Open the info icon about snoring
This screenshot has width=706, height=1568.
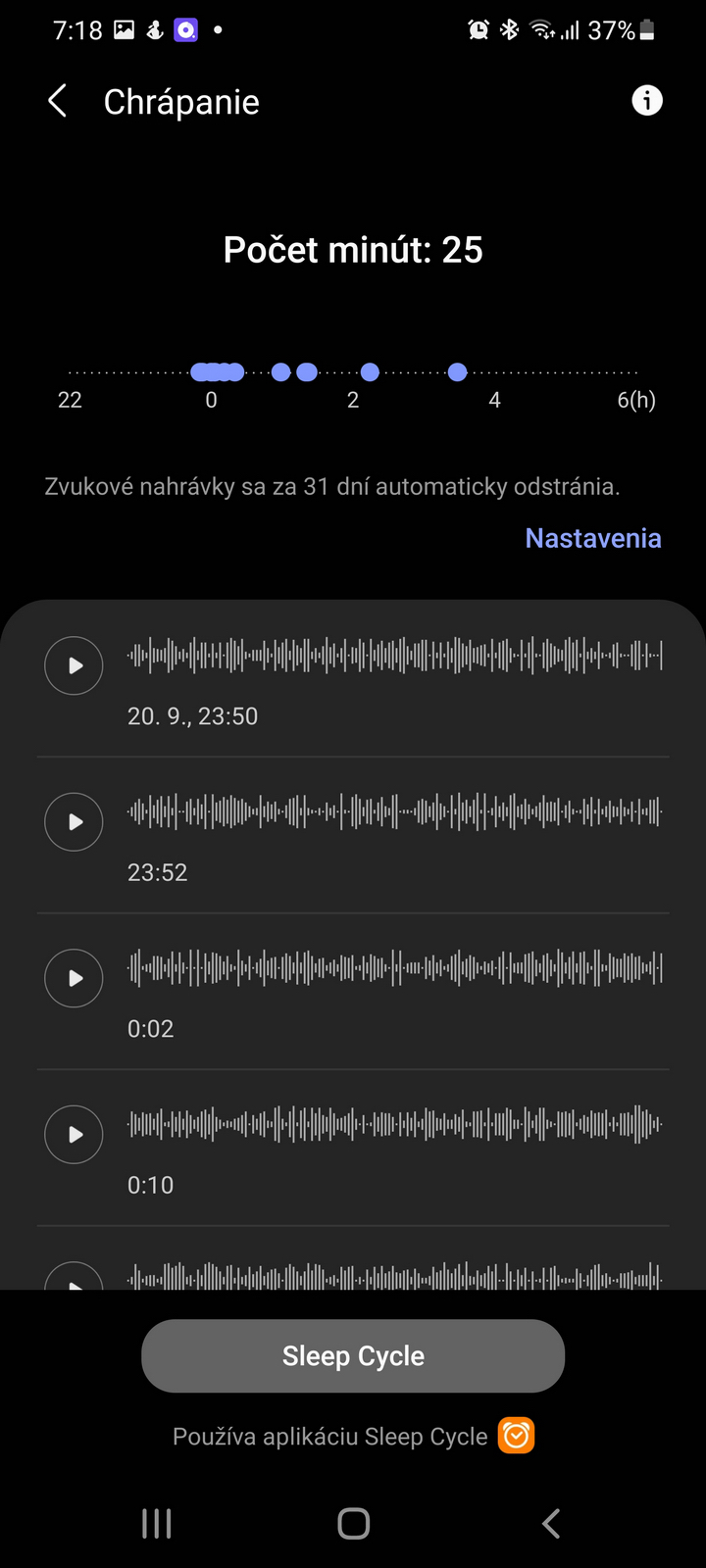point(647,100)
